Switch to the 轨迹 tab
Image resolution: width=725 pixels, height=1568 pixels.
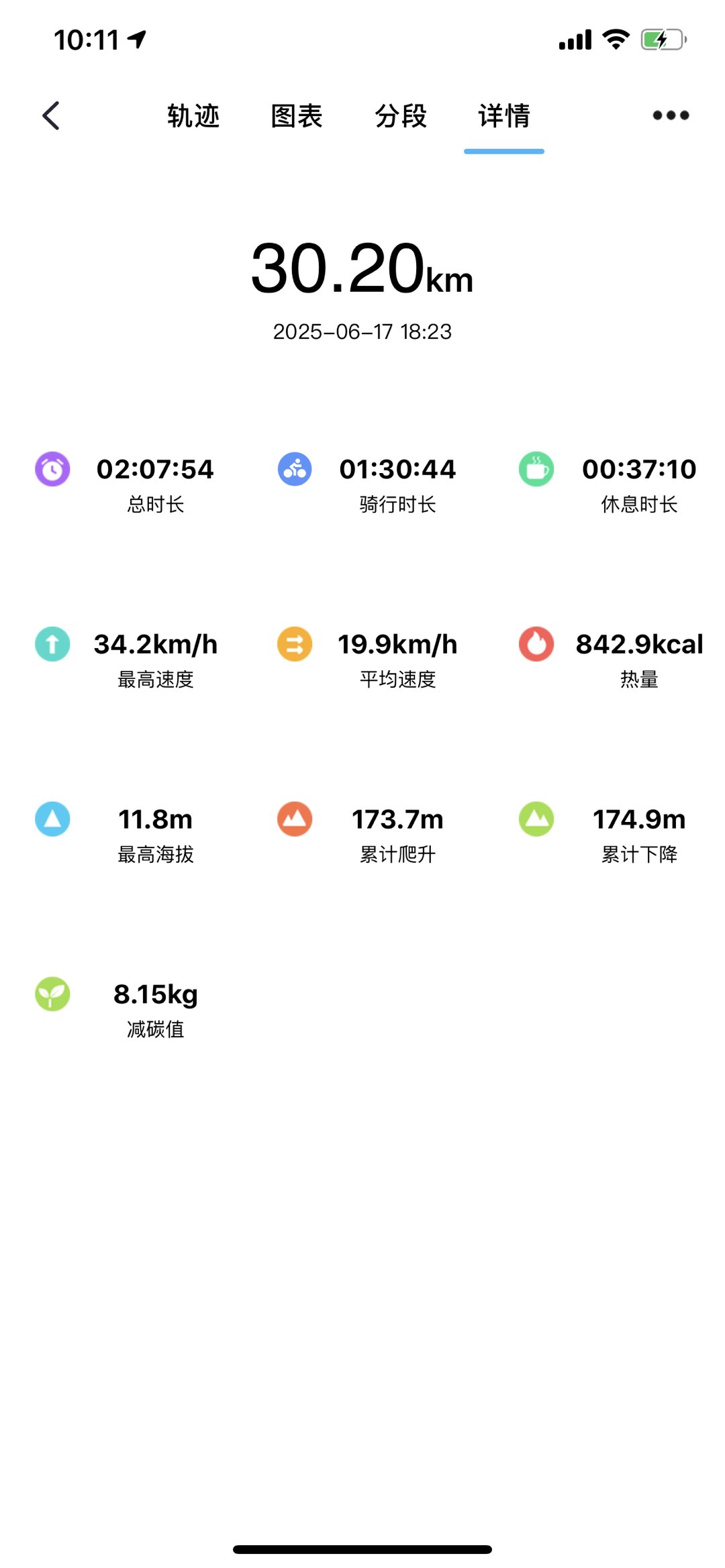coord(193,115)
